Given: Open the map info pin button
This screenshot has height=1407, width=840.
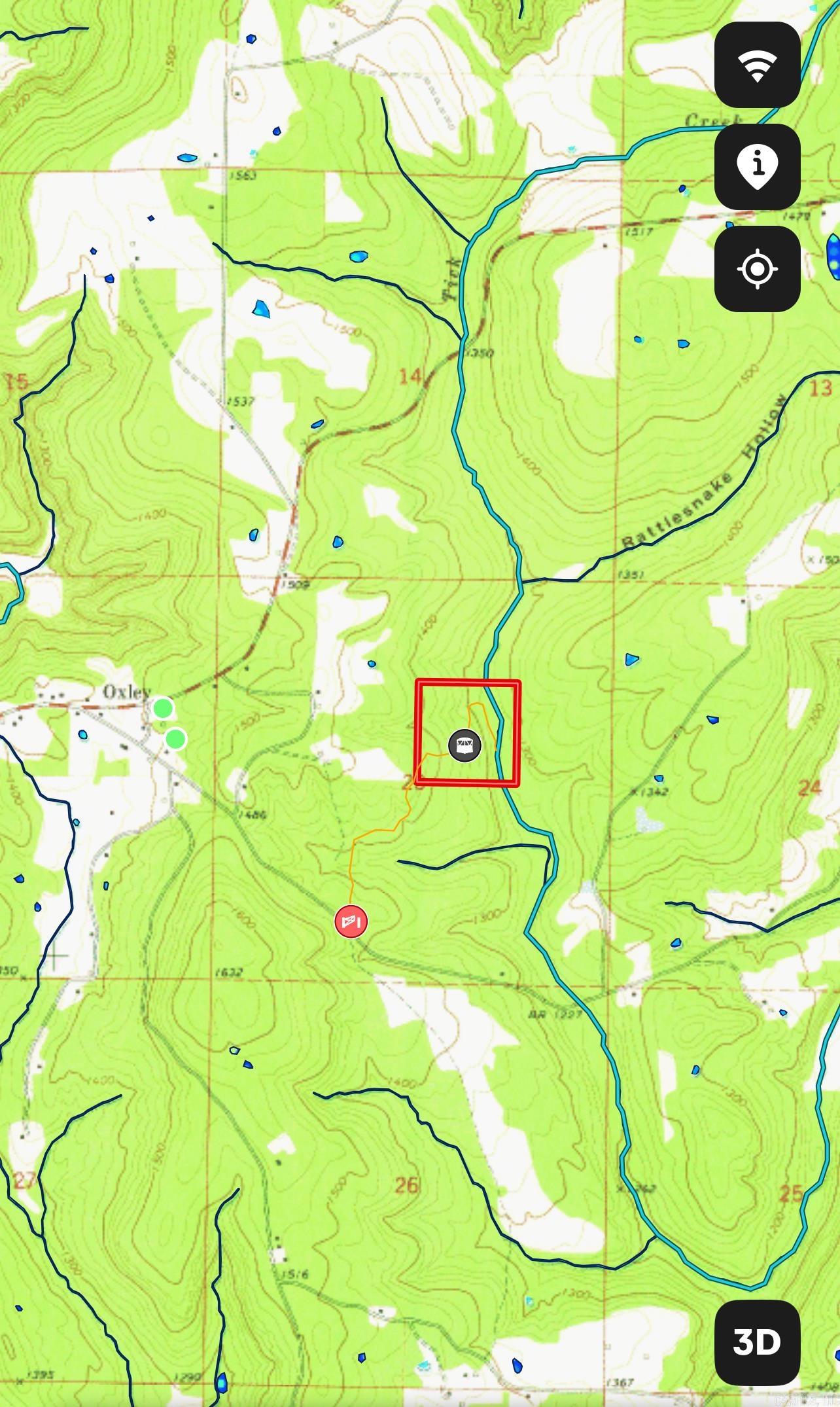Looking at the screenshot, I should click(757, 167).
